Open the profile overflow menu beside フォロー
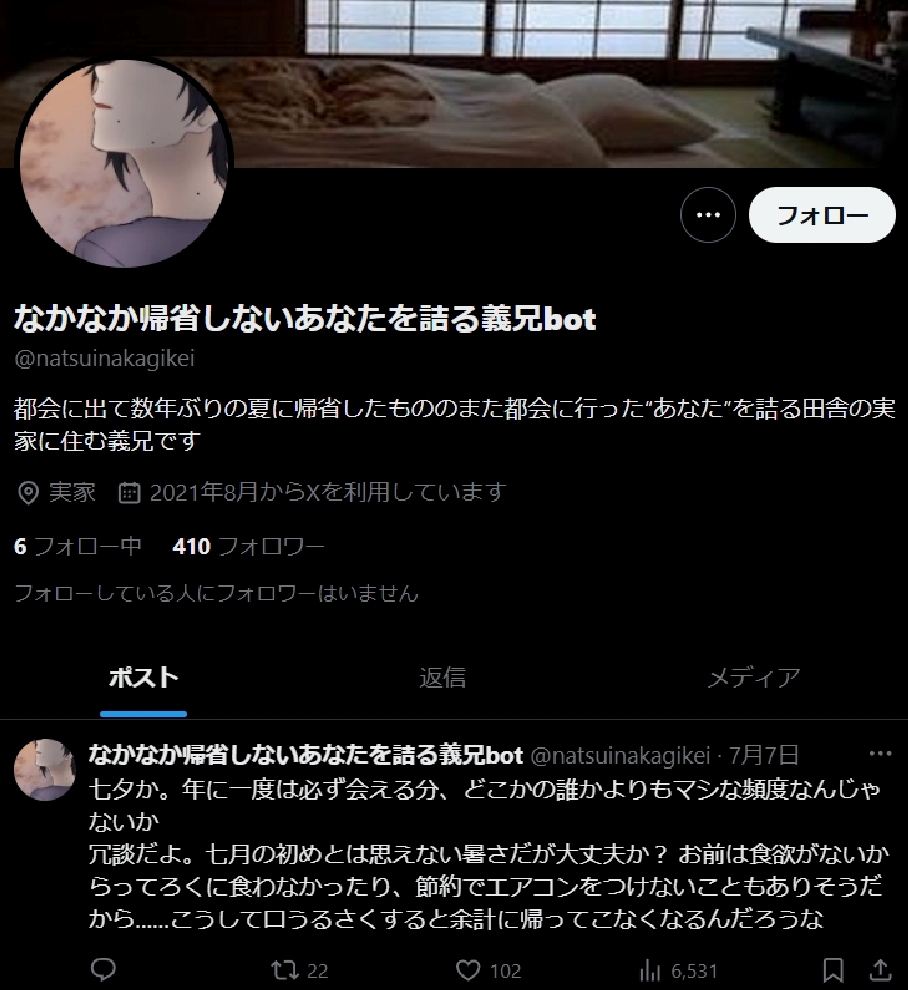 pyautogui.click(x=708, y=215)
